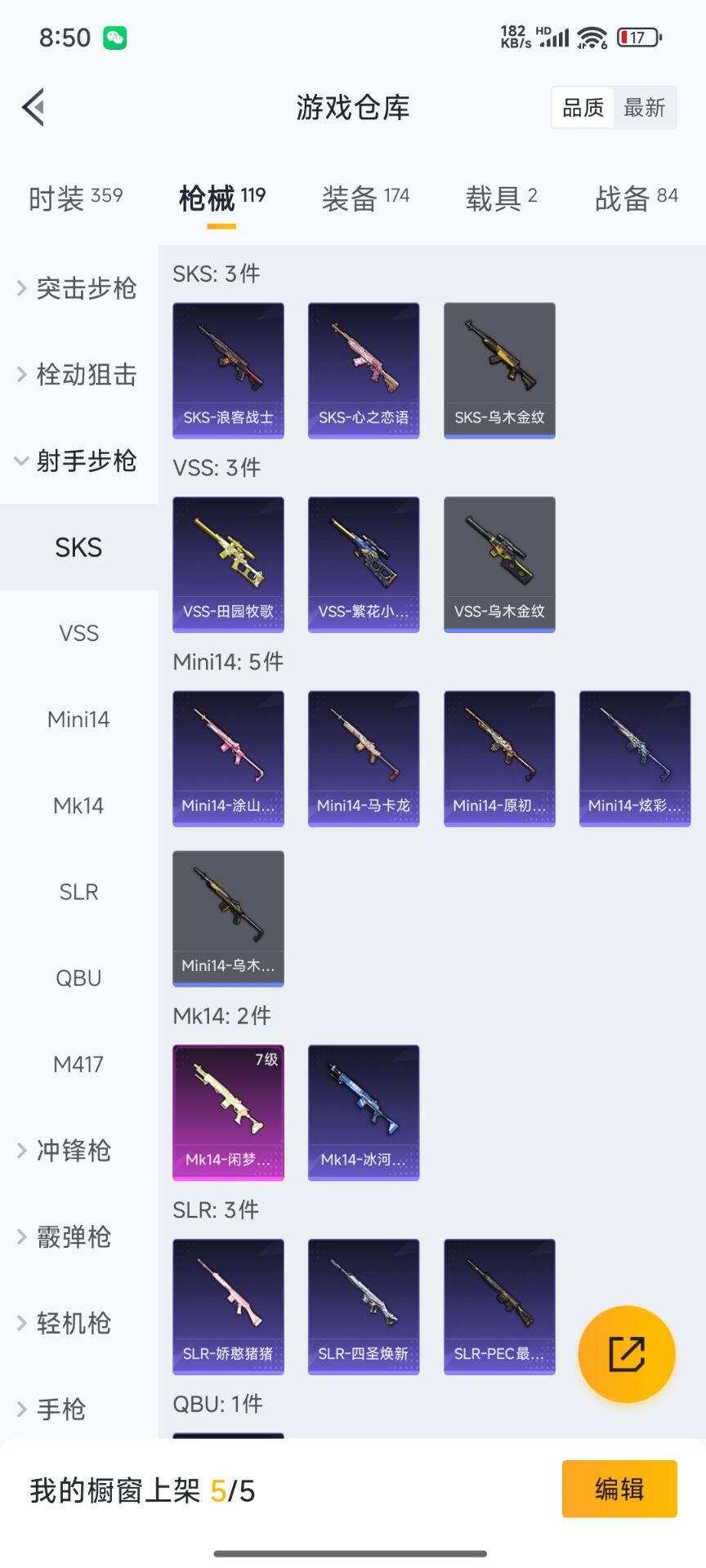Expand the 栓动狙击 category
This screenshot has width=706, height=1568.
pyautogui.click(x=78, y=375)
